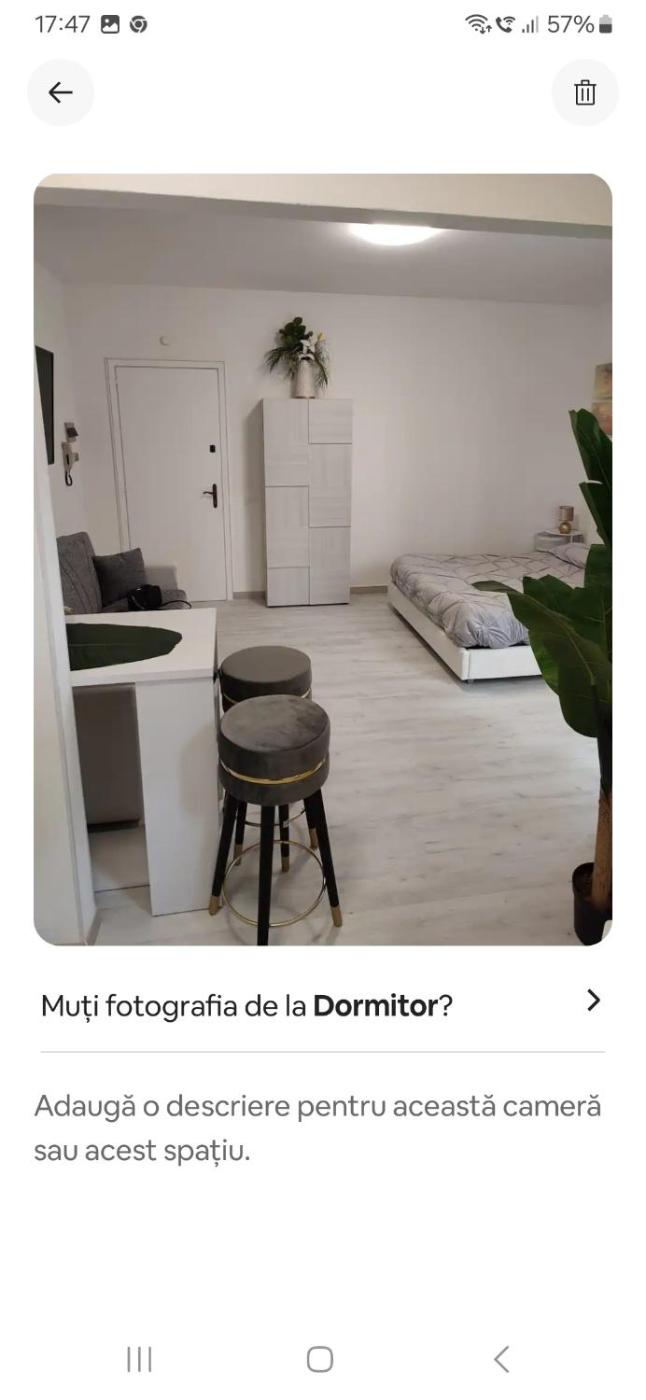Image resolution: width=646 pixels, height=1400 pixels.
Task: Add a description for this room
Action: coord(318,1128)
